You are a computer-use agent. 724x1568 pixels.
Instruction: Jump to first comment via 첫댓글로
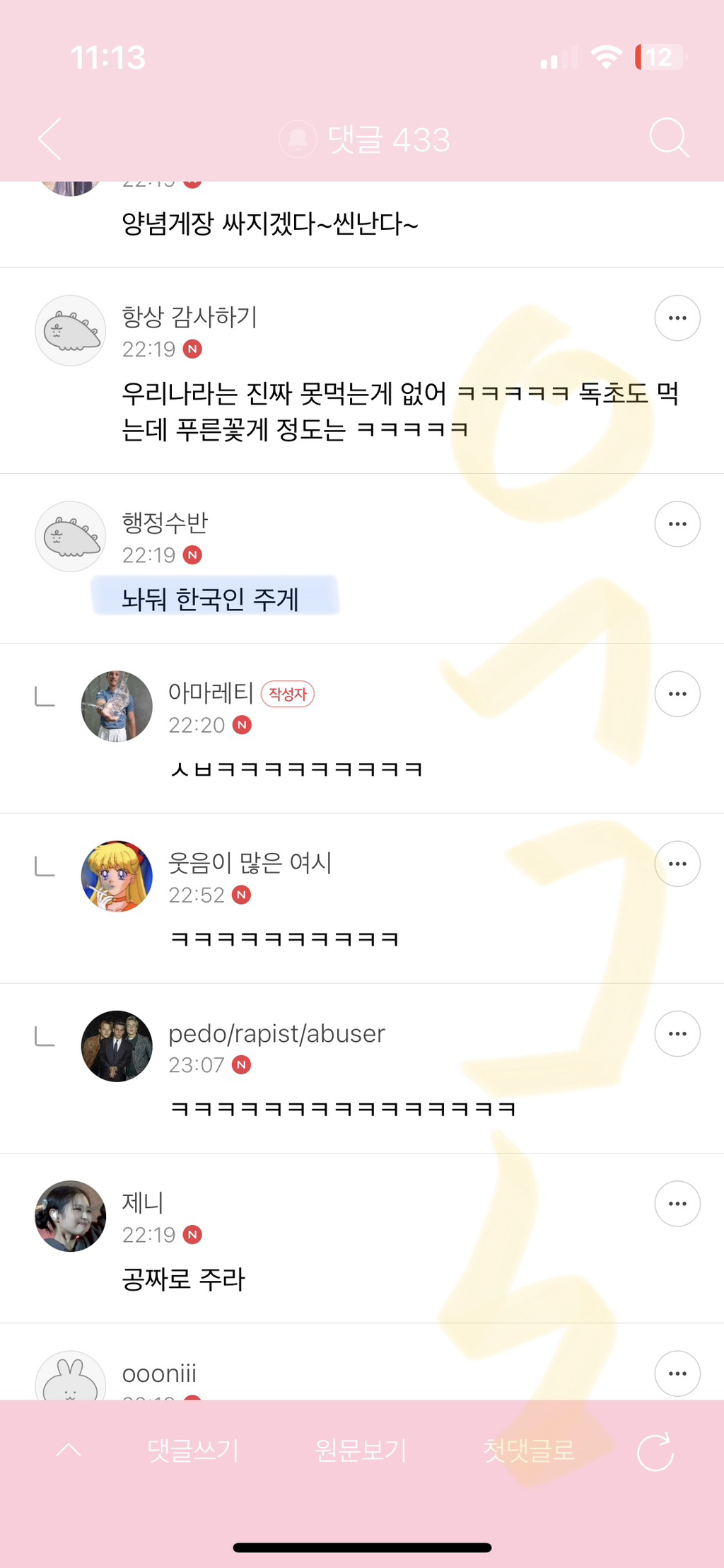coord(528,1451)
